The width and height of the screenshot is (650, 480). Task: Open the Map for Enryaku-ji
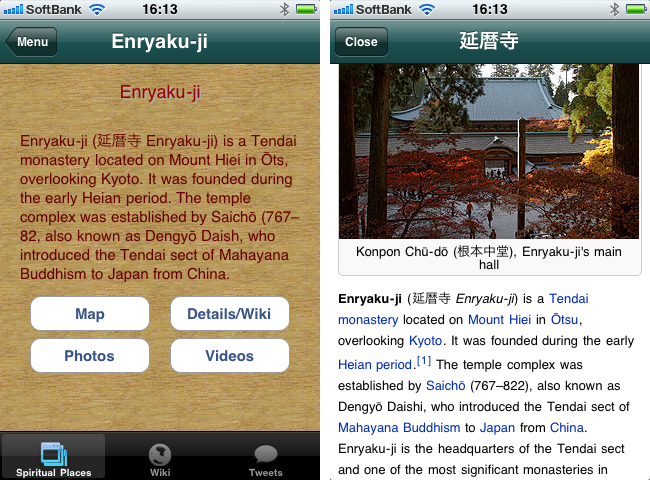(x=90, y=314)
